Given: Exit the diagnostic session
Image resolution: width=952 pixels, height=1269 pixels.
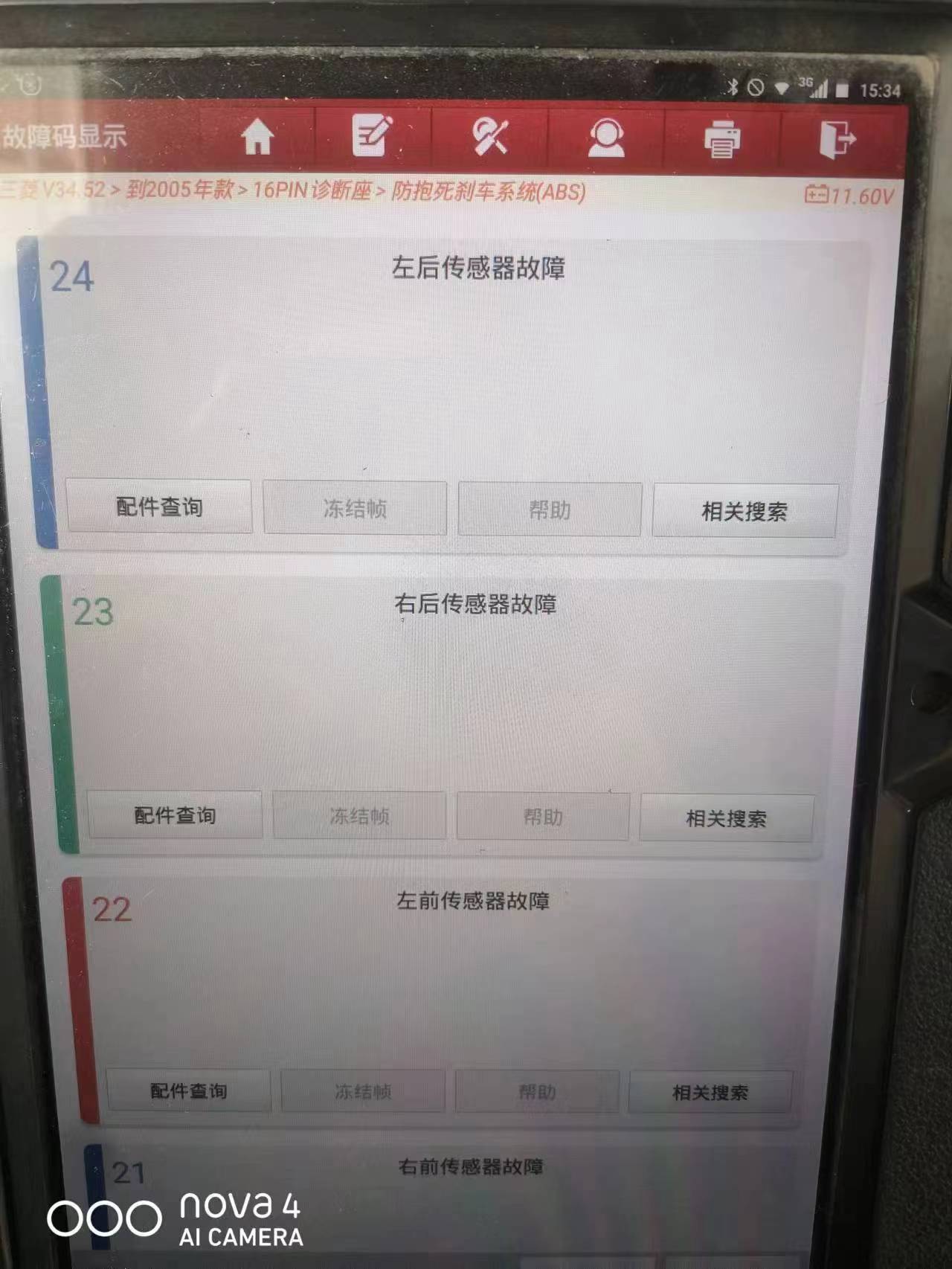Looking at the screenshot, I should [837, 140].
